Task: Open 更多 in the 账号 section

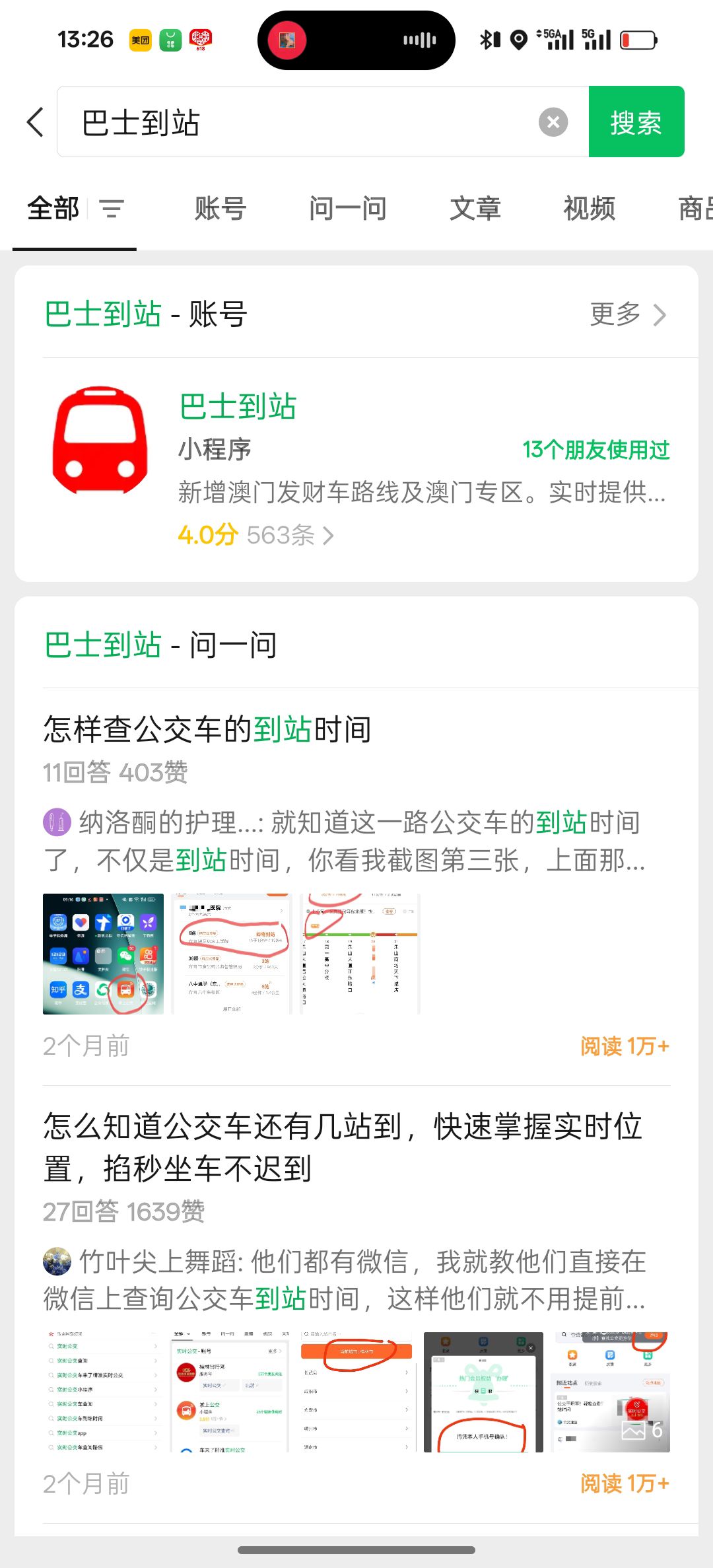Action: coord(628,314)
